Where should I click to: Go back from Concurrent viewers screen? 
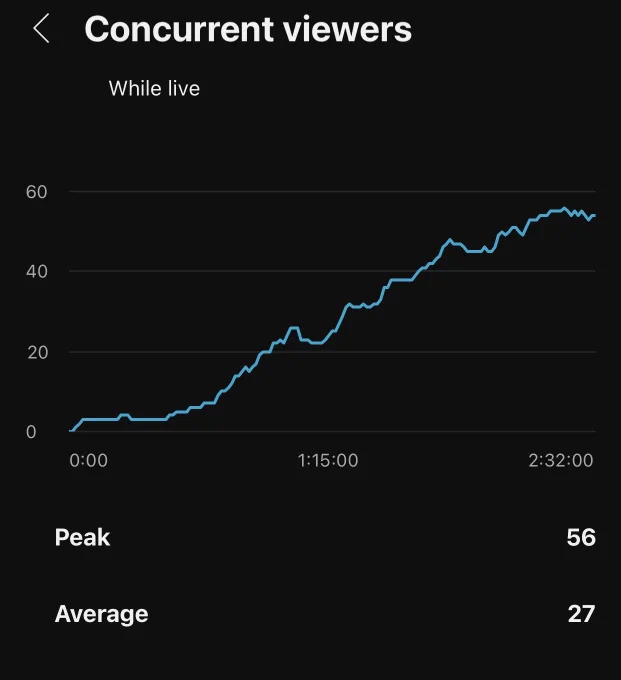point(41,29)
